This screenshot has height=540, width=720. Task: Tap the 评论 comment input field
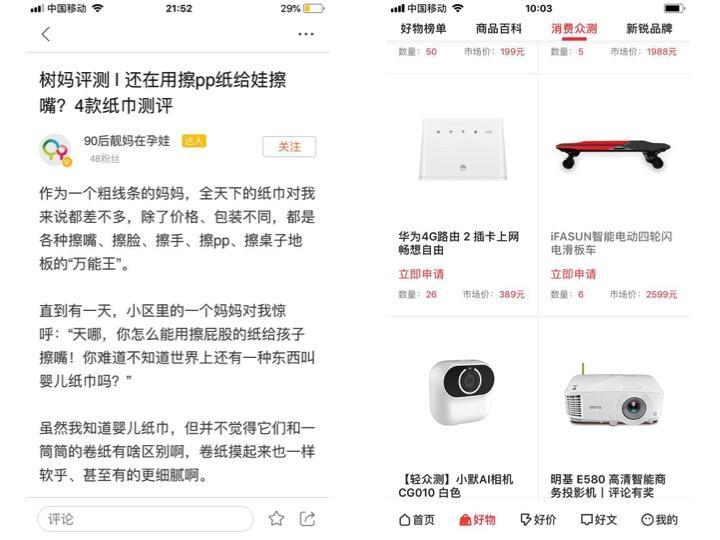[x=145, y=519]
